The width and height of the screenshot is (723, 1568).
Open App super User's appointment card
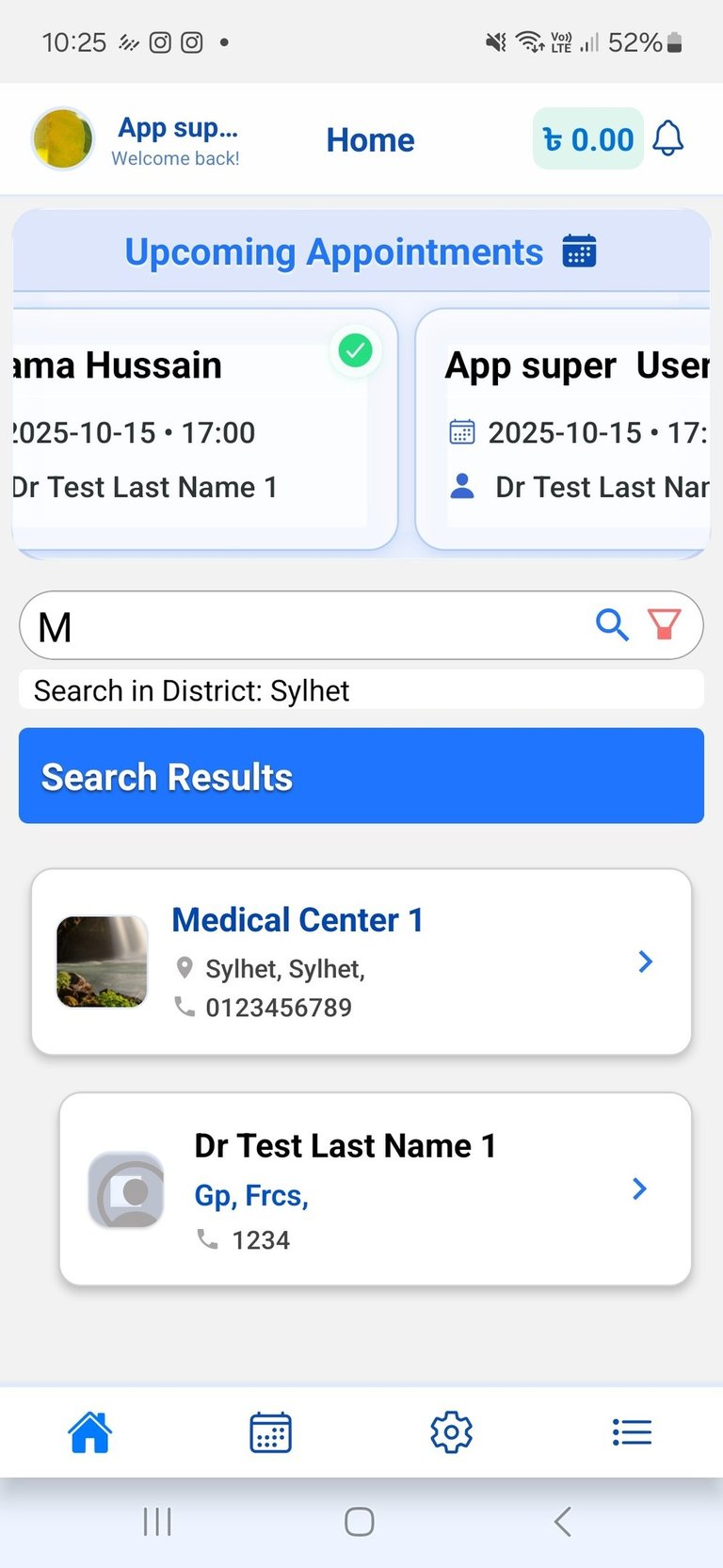coord(565,428)
